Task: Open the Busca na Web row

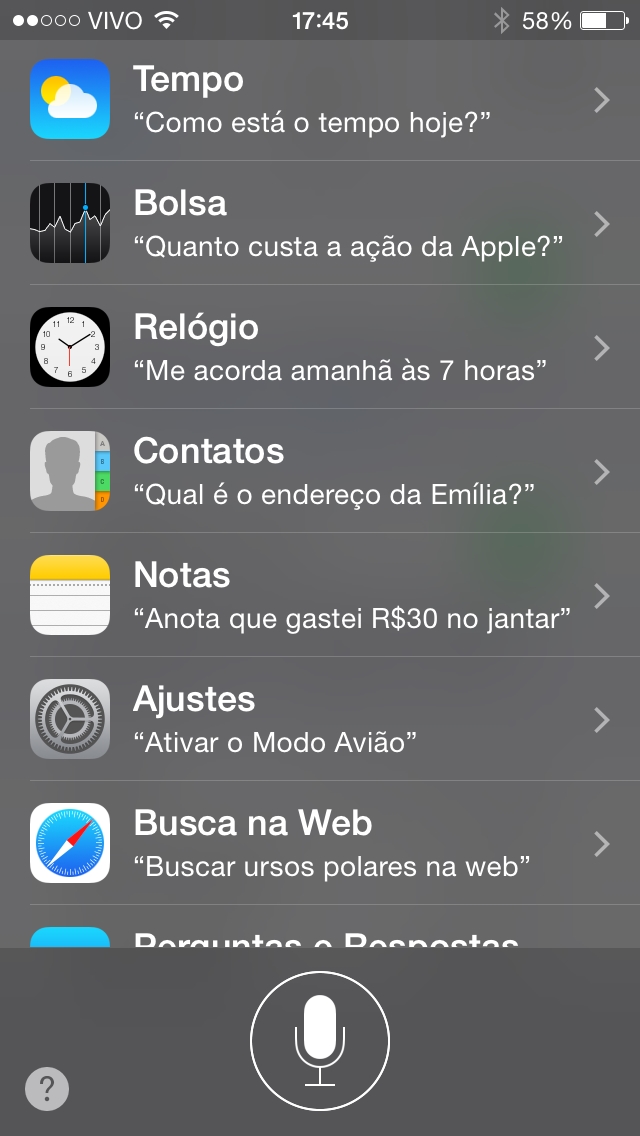Action: point(320,843)
